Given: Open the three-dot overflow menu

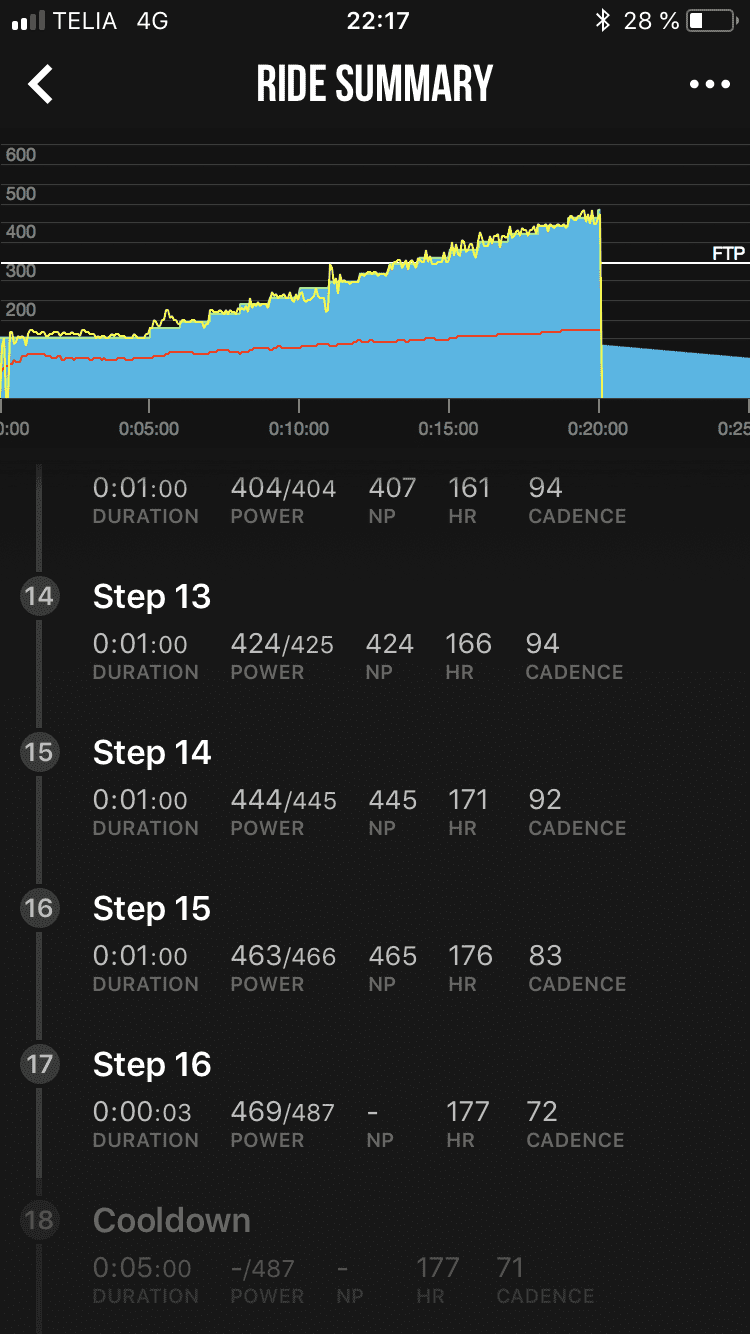Looking at the screenshot, I should coord(710,85).
